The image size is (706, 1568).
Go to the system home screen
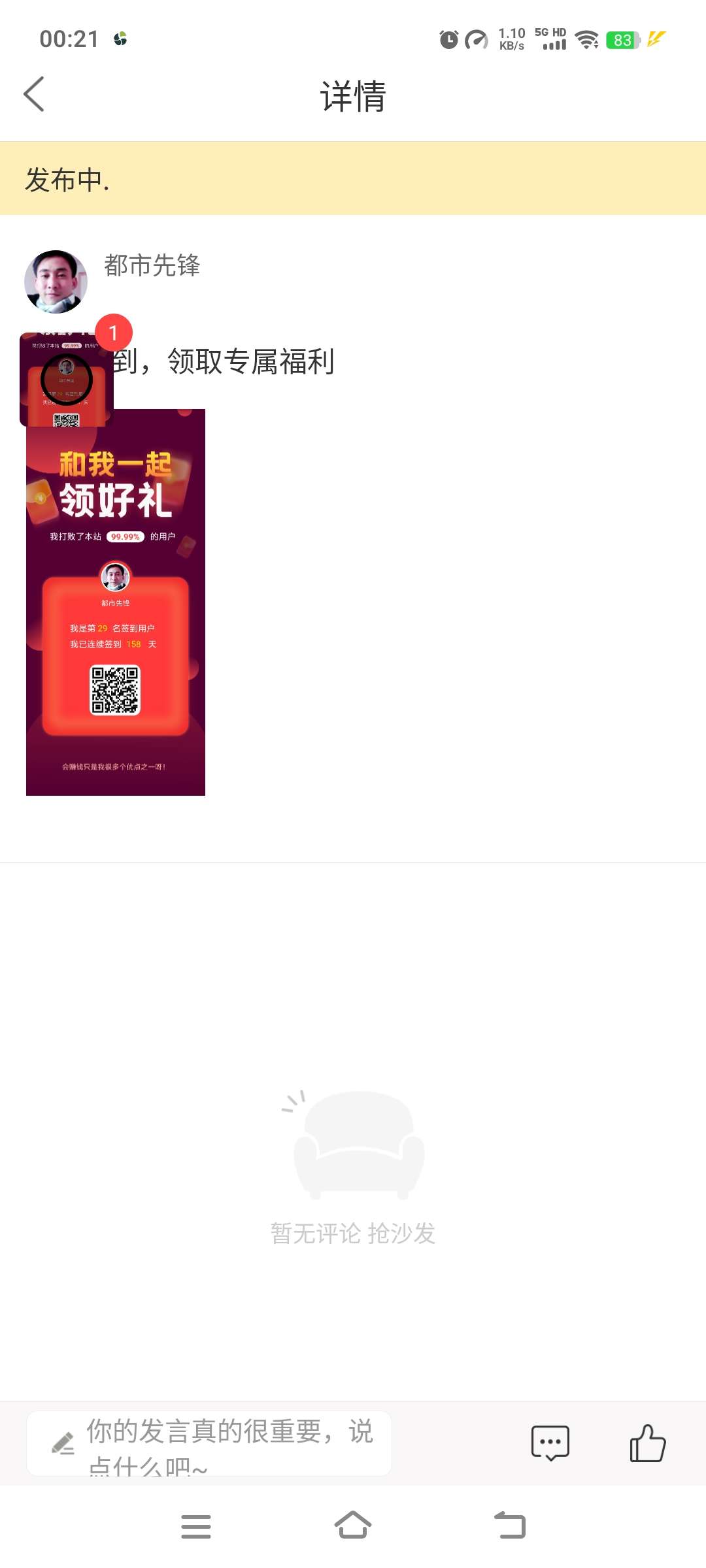tap(353, 1526)
